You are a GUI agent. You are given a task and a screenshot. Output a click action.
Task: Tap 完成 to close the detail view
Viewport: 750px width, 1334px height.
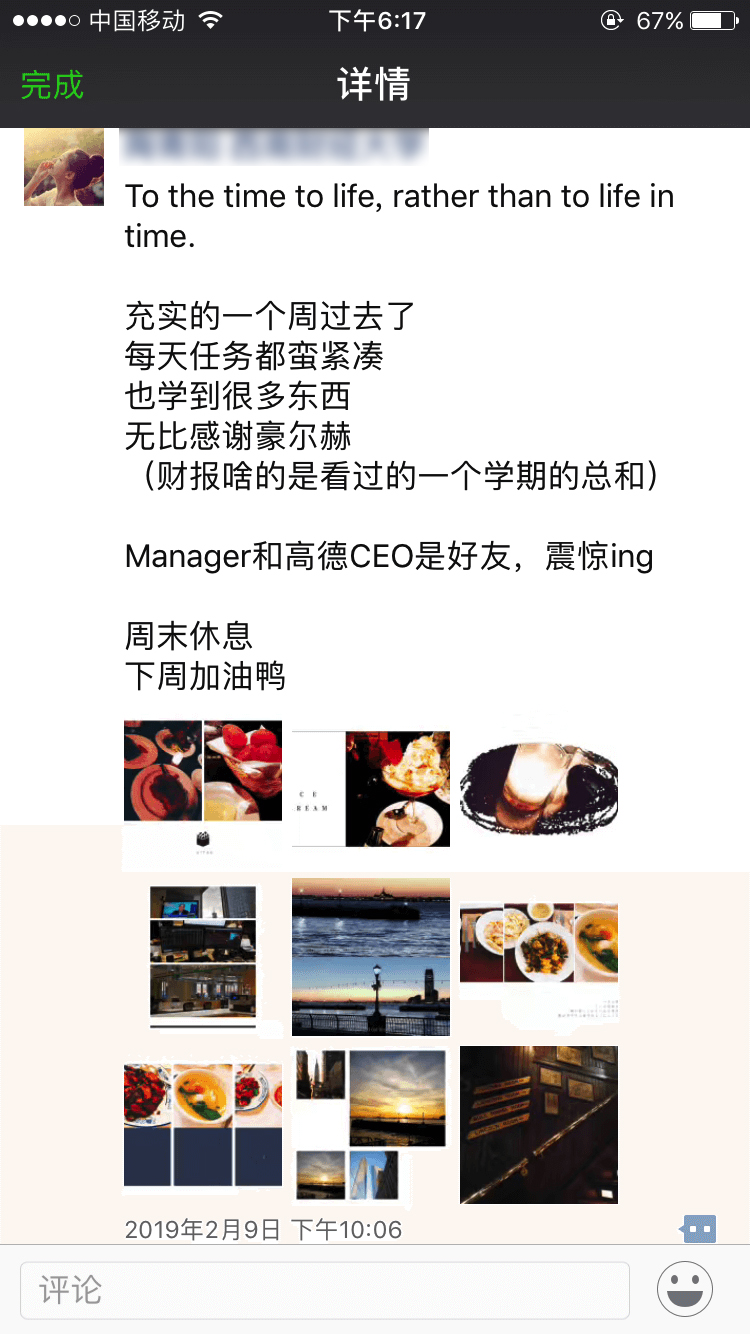(x=52, y=85)
